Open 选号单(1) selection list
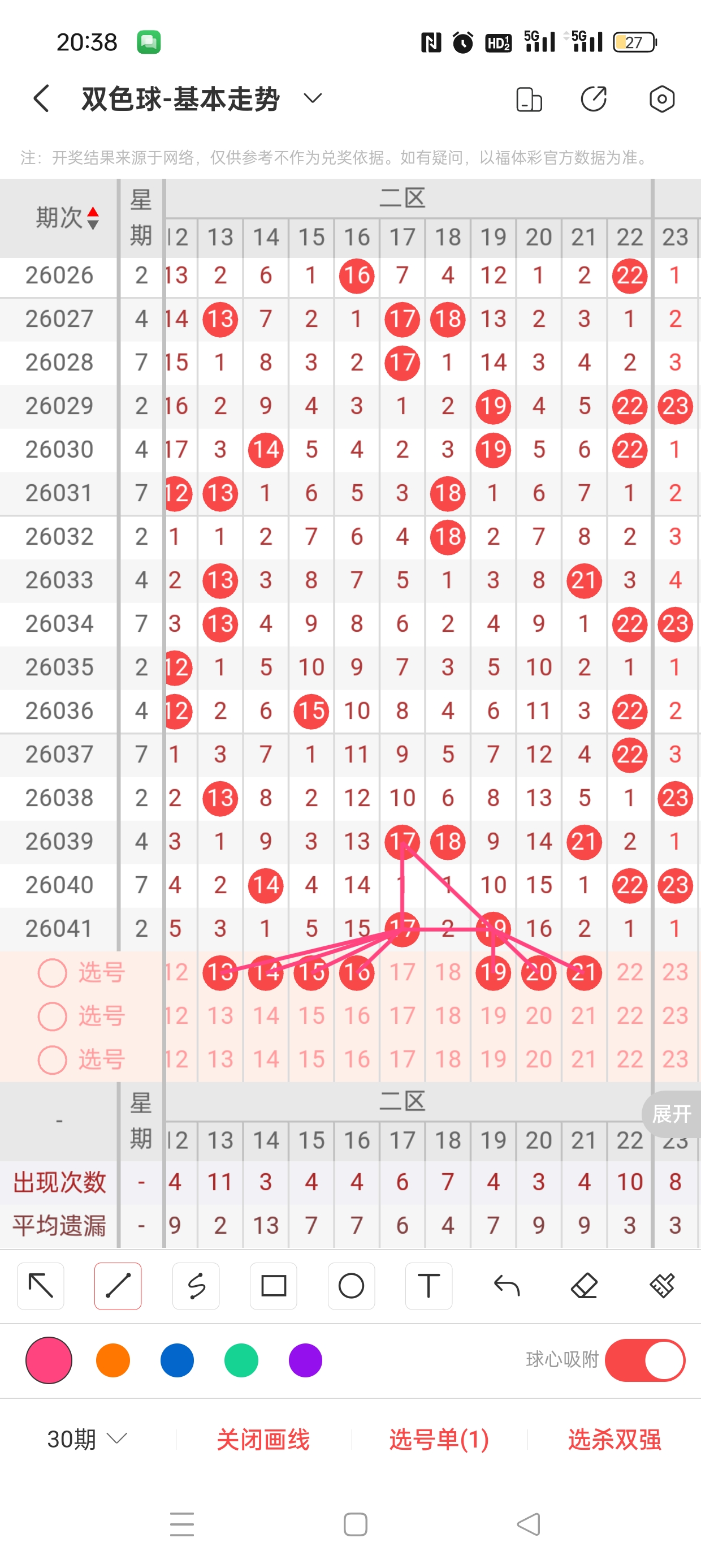Screen dimensions: 701x1568 [x=439, y=1439]
